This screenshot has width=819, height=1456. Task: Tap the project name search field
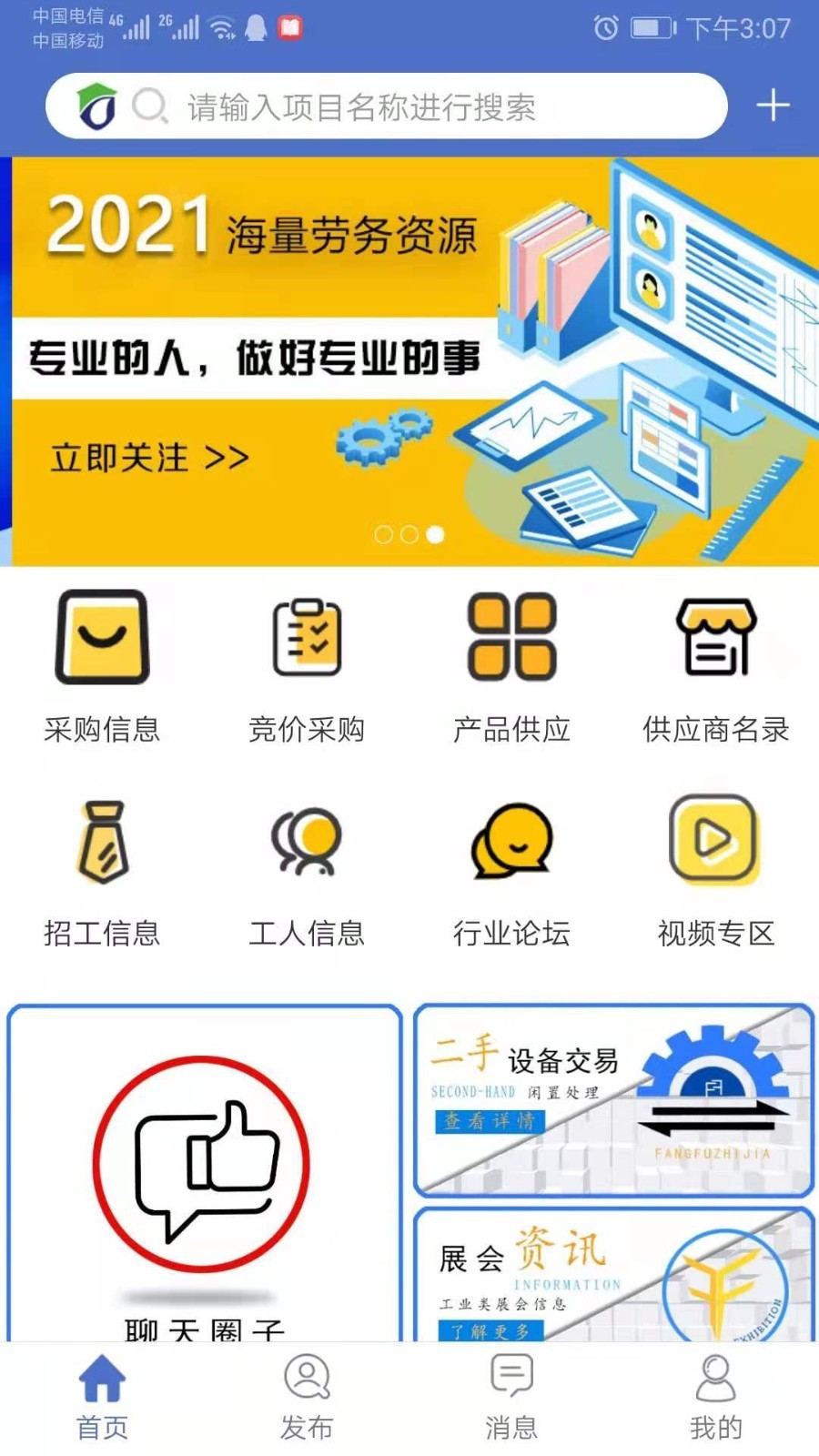coord(387,106)
